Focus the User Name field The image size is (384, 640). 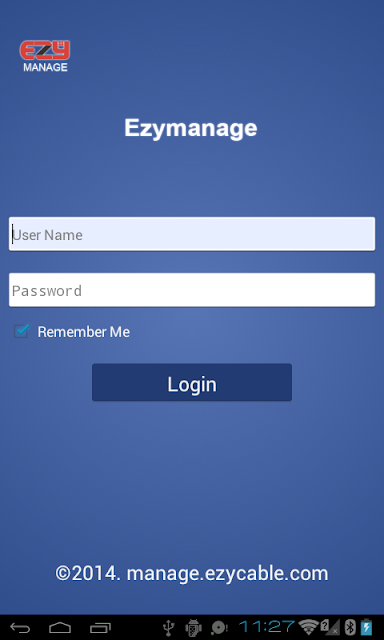click(x=192, y=234)
